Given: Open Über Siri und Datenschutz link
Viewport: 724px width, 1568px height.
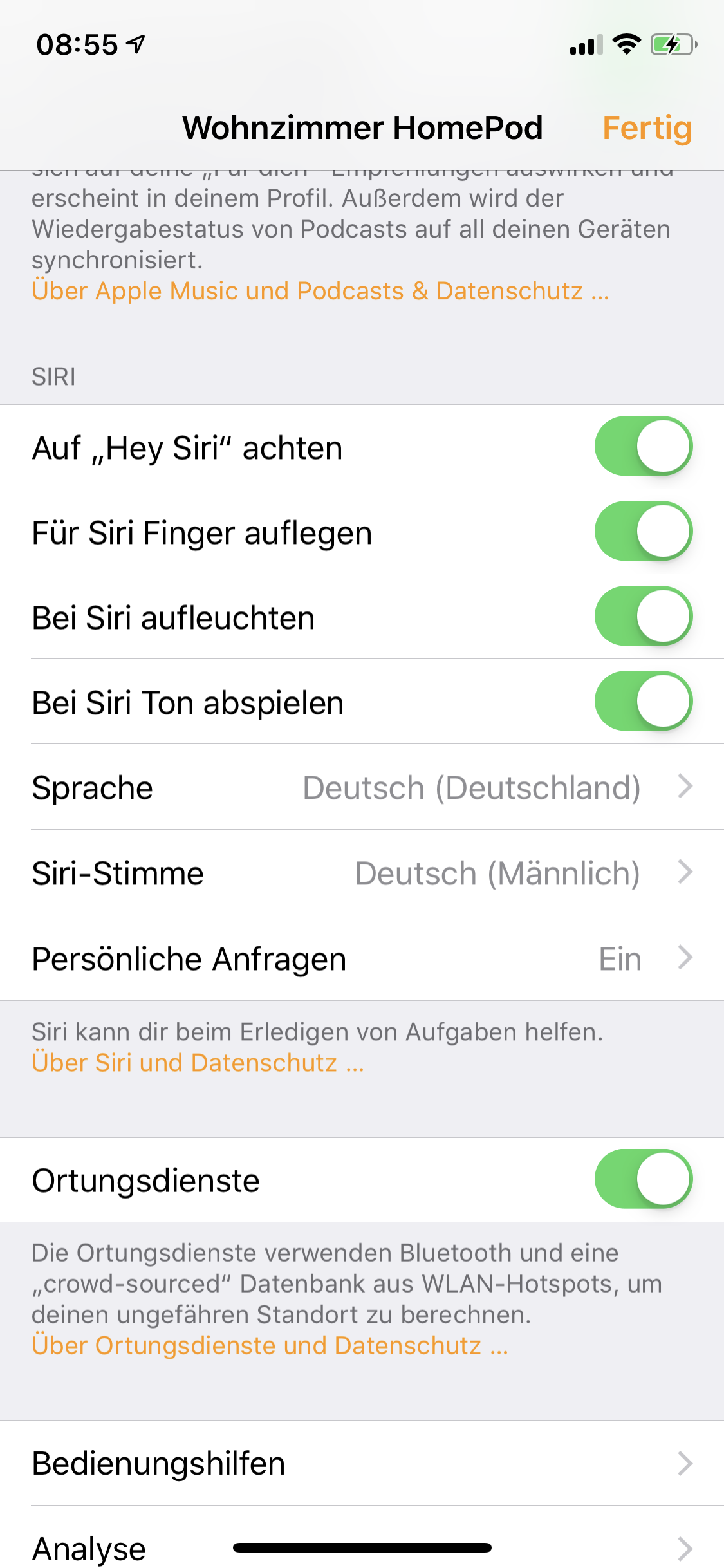Looking at the screenshot, I should [198, 1063].
